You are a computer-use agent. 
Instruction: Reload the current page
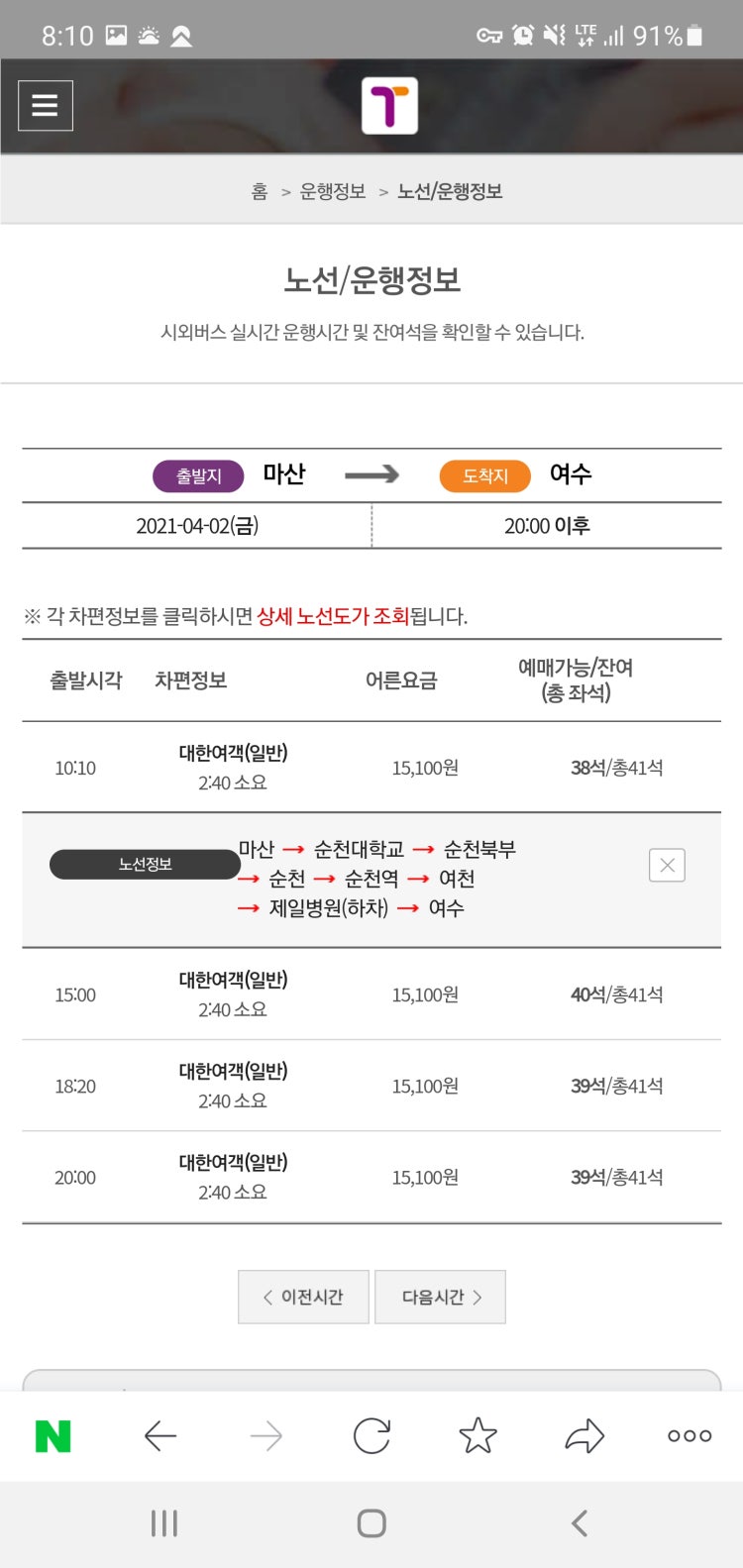point(371,1436)
